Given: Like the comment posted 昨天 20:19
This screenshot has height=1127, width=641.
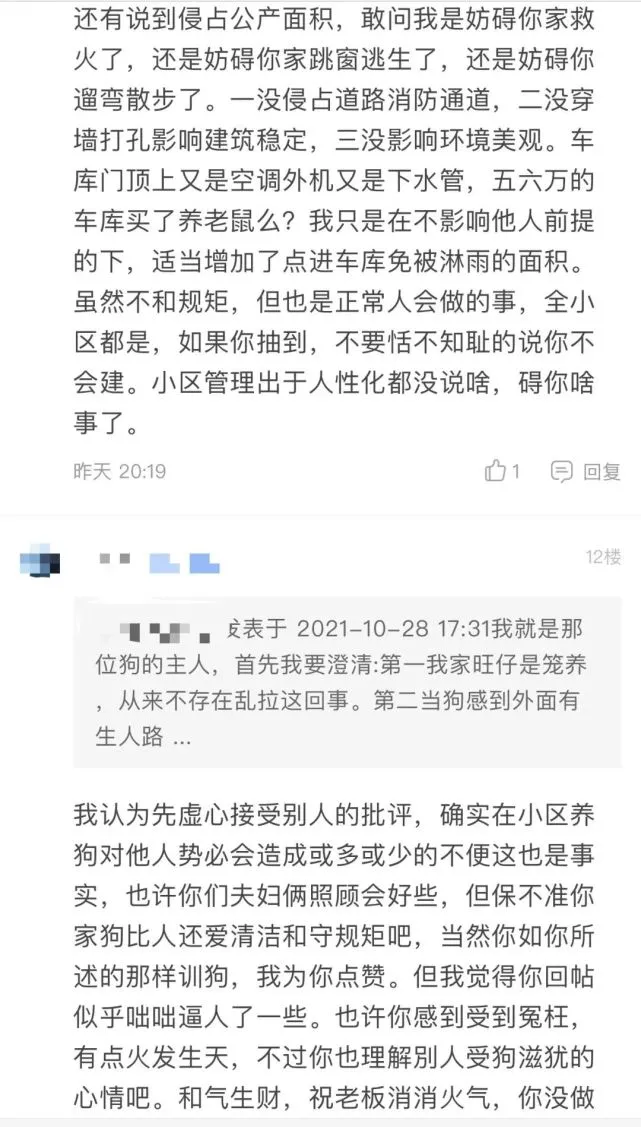Looking at the screenshot, I should (497, 471).
